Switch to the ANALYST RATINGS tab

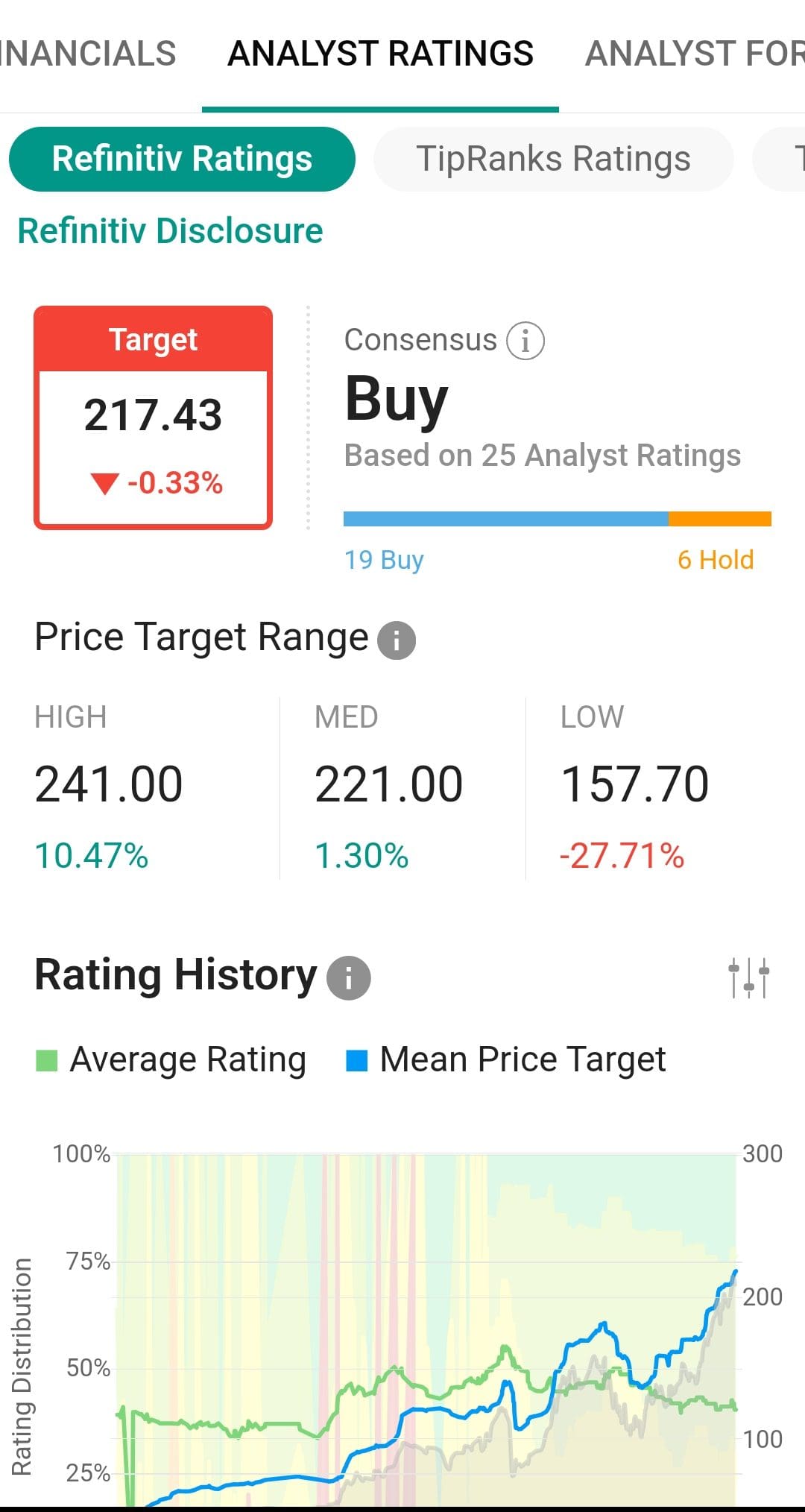point(380,54)
